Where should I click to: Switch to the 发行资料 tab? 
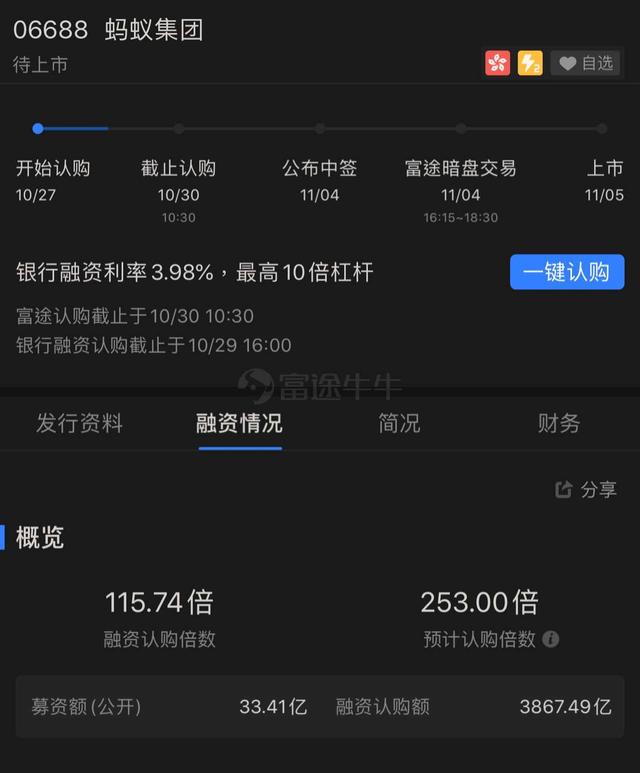pyautogui.click(x=79, y=423)
